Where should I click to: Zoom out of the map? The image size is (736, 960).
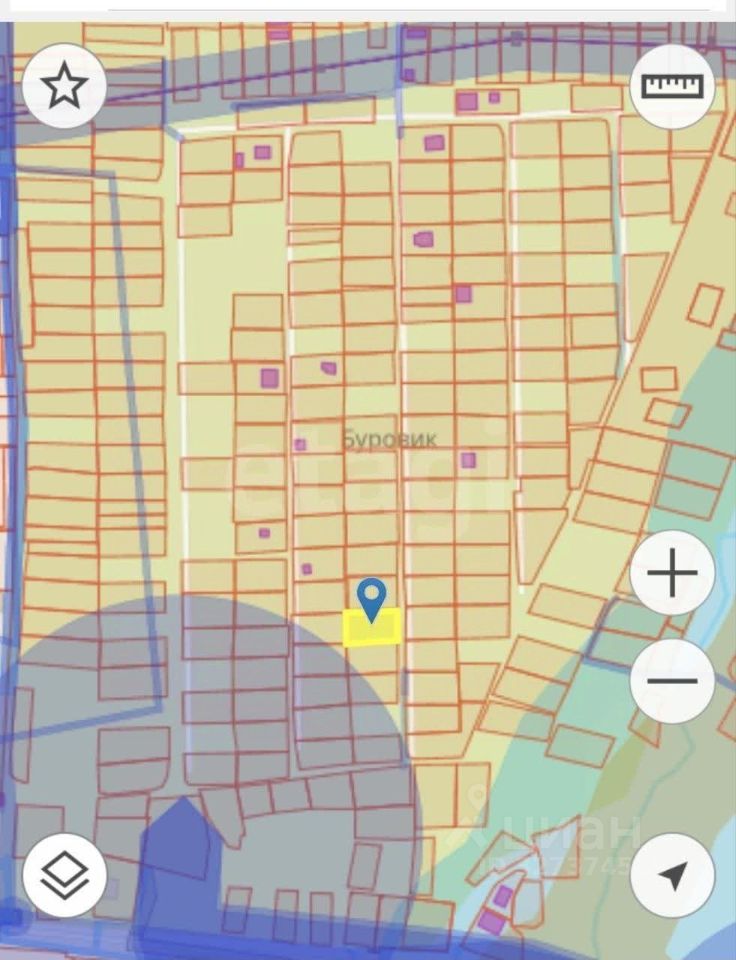(x=672, y=681)
